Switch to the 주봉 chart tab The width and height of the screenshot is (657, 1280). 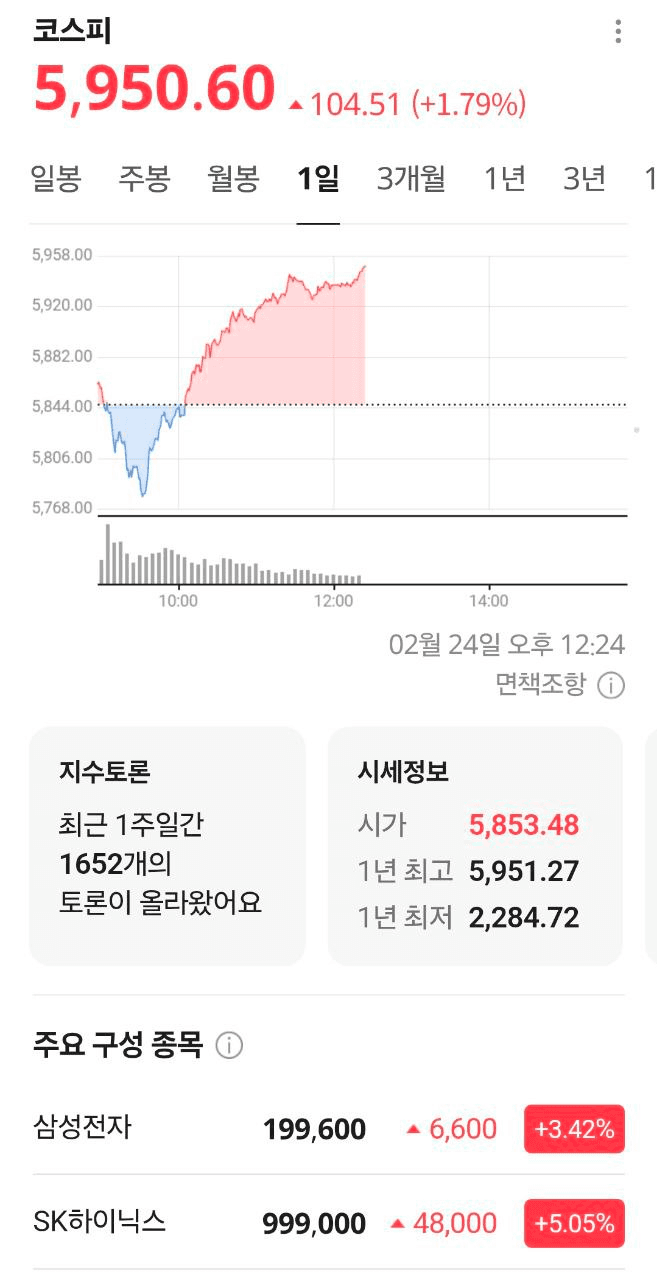tap(144, 179)
